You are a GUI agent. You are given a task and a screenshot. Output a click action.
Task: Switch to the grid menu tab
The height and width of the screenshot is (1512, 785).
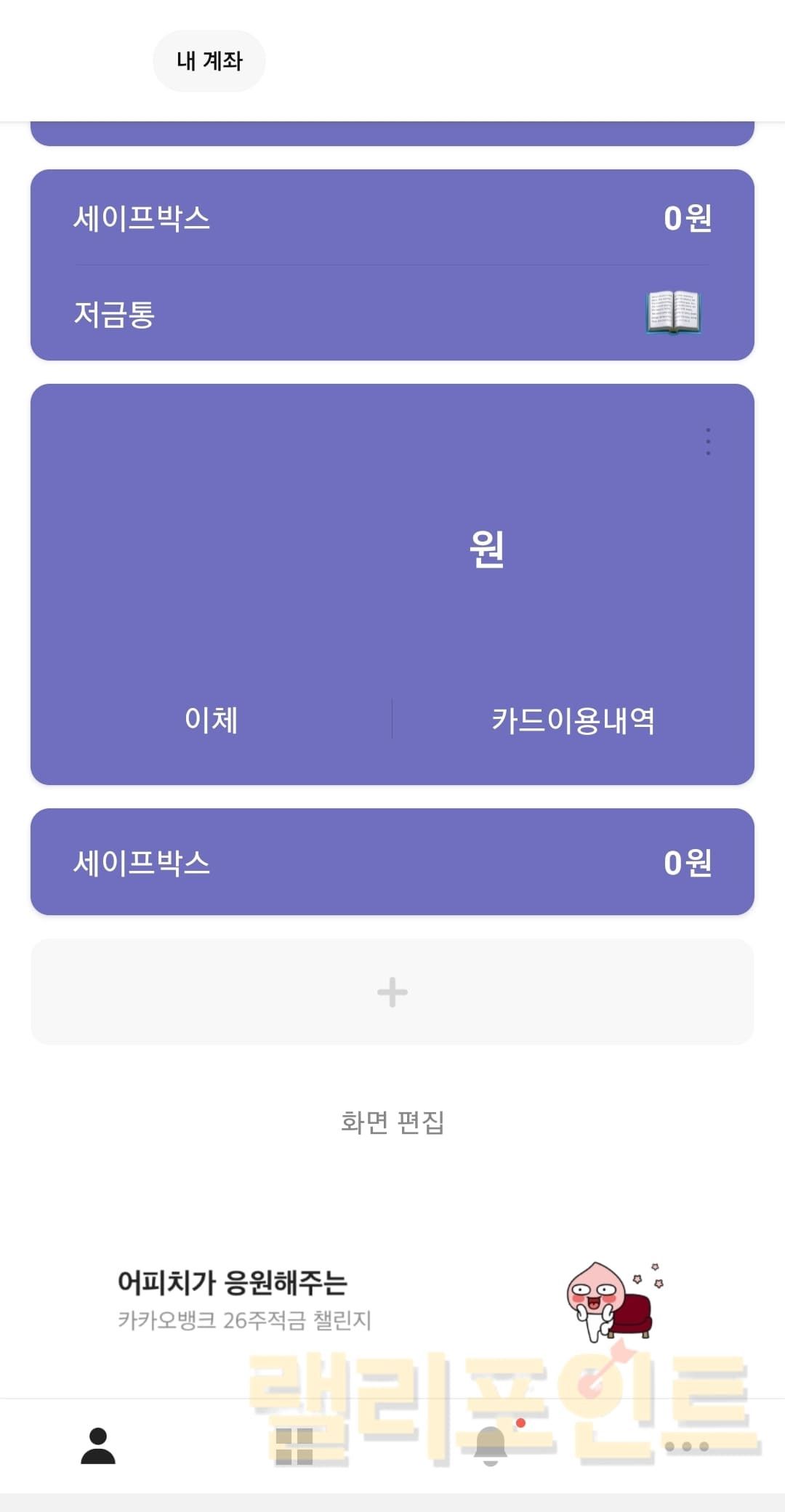294,1446
